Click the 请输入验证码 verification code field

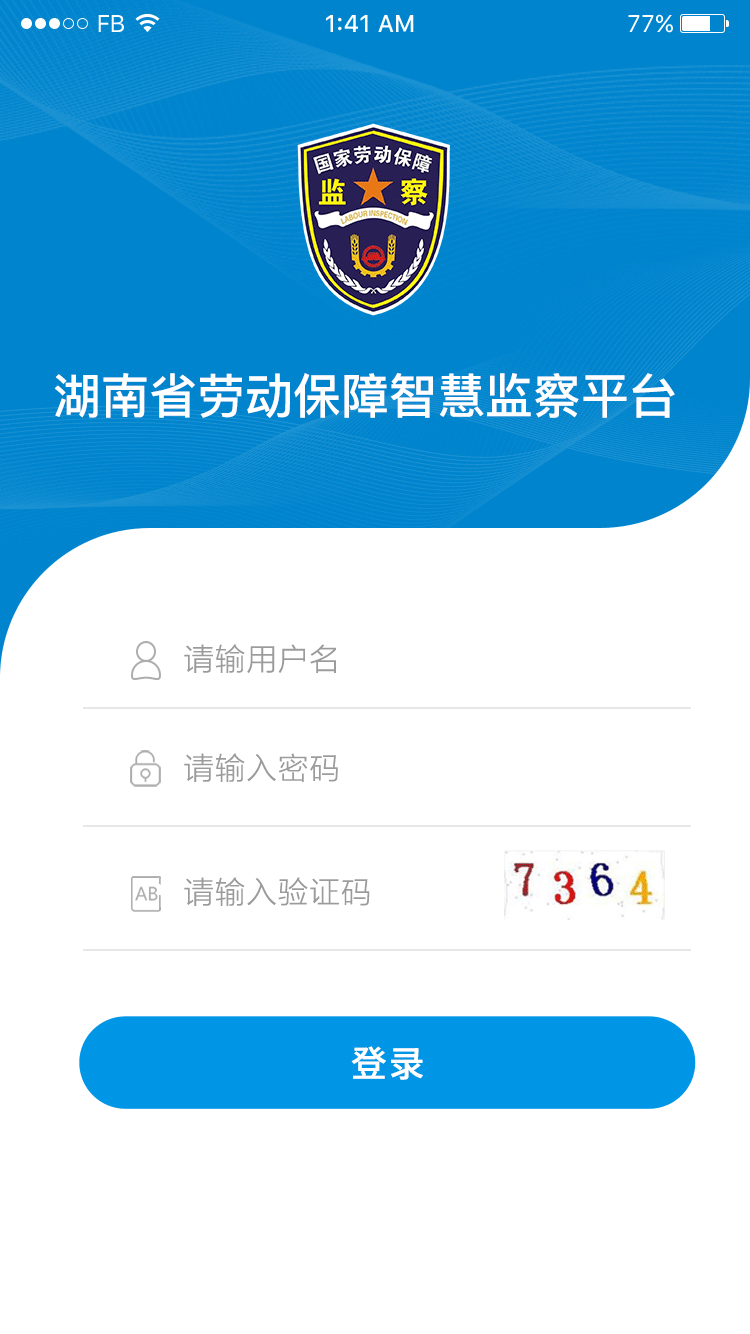(300, 894)
